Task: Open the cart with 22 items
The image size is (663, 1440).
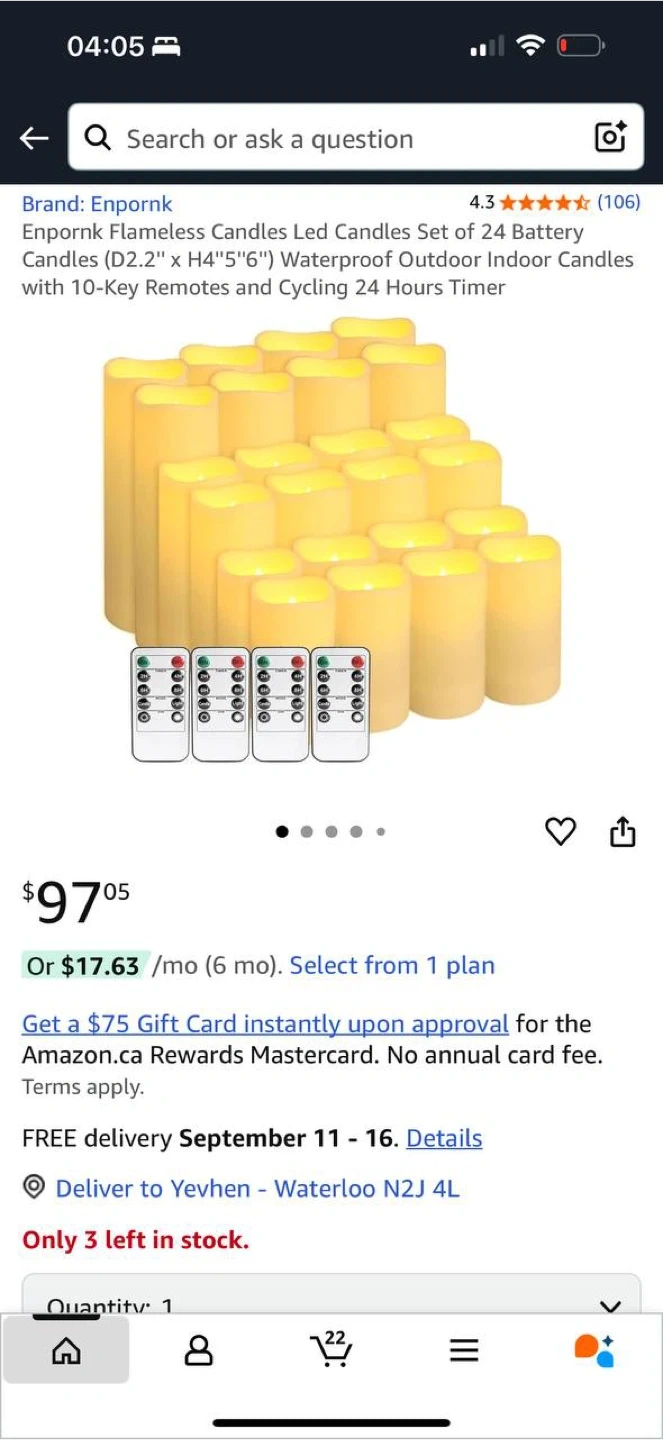Action: [x=331, y=1351]
